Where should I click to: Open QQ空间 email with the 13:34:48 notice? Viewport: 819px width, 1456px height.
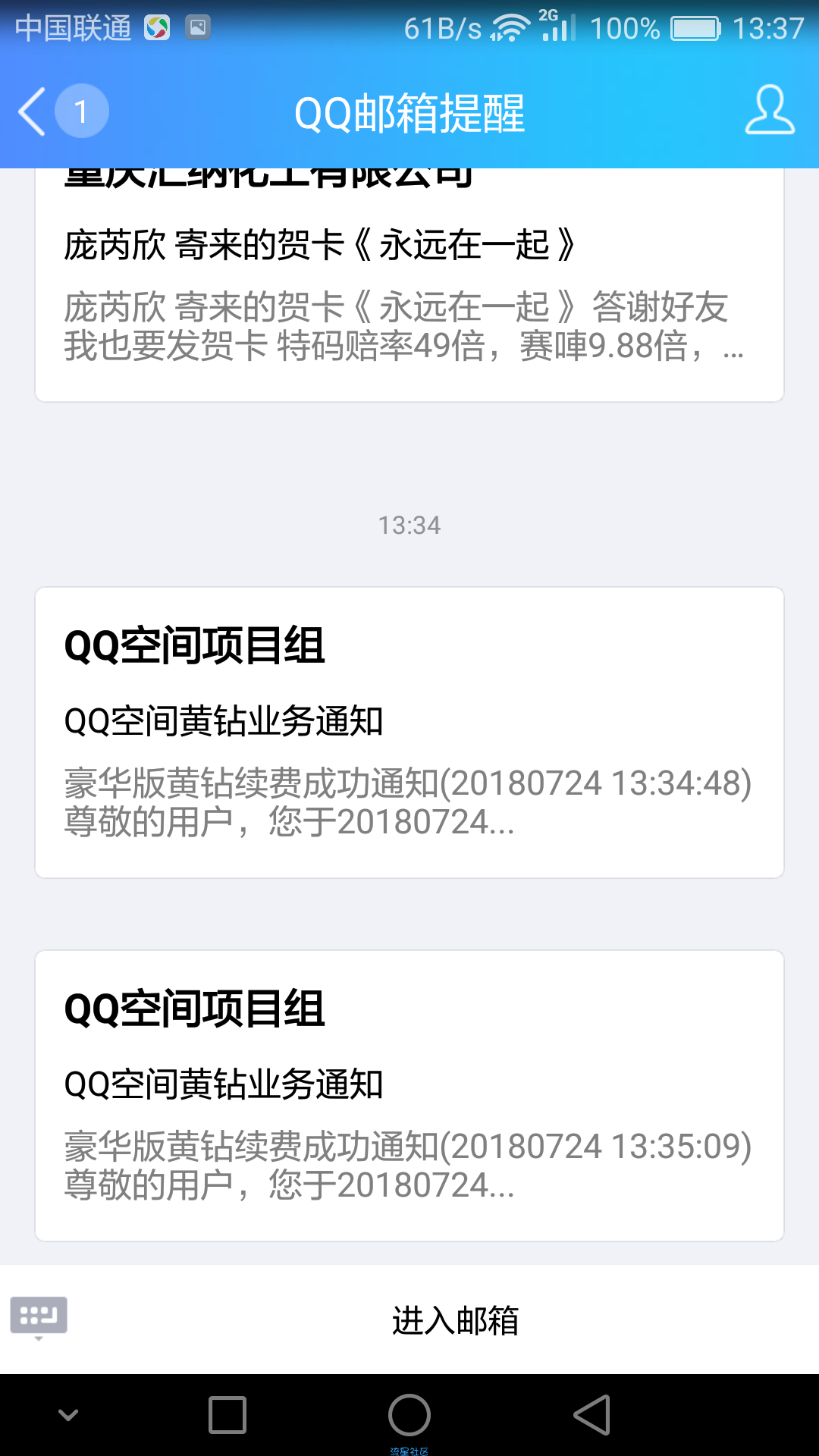pyautogui.click(x=409, y=733)
